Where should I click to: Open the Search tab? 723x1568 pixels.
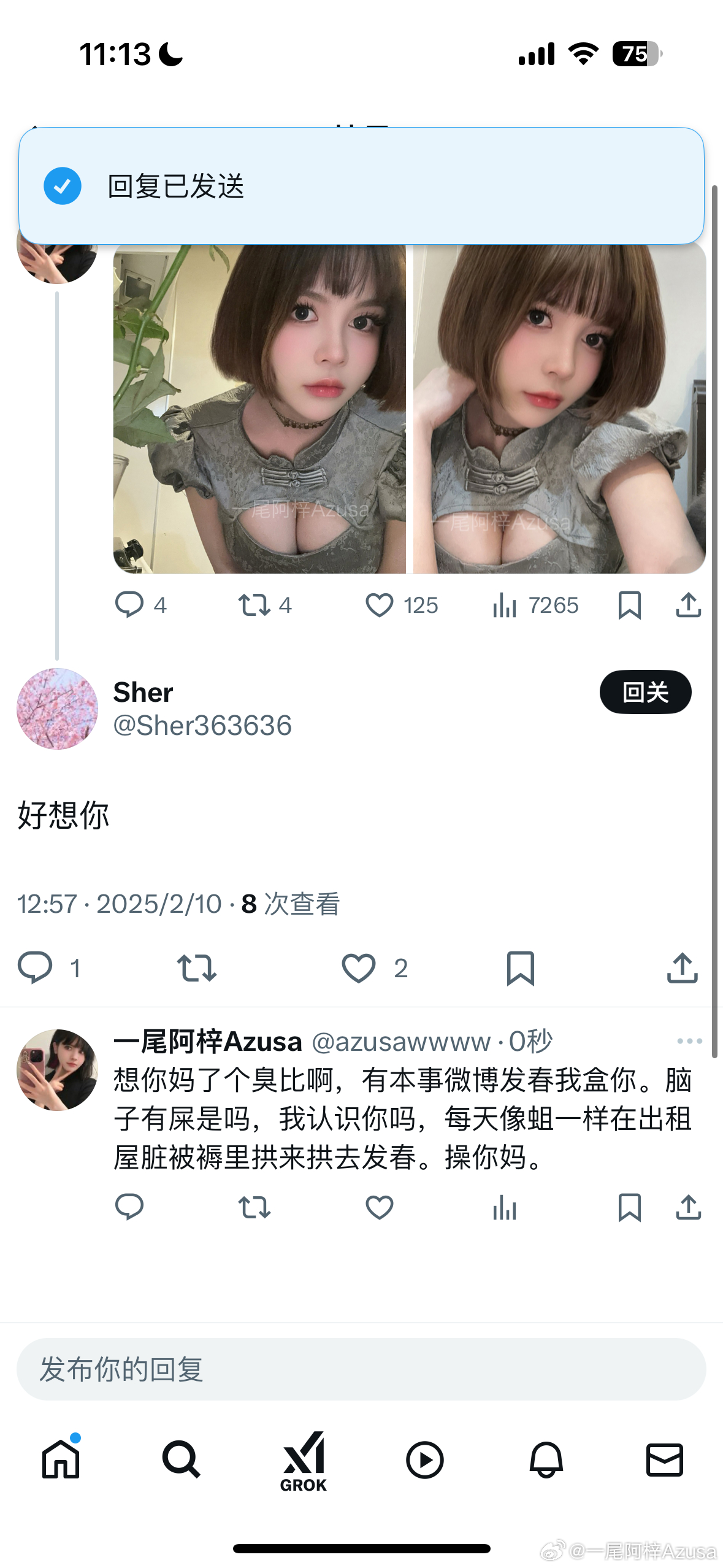point(181,1459)
